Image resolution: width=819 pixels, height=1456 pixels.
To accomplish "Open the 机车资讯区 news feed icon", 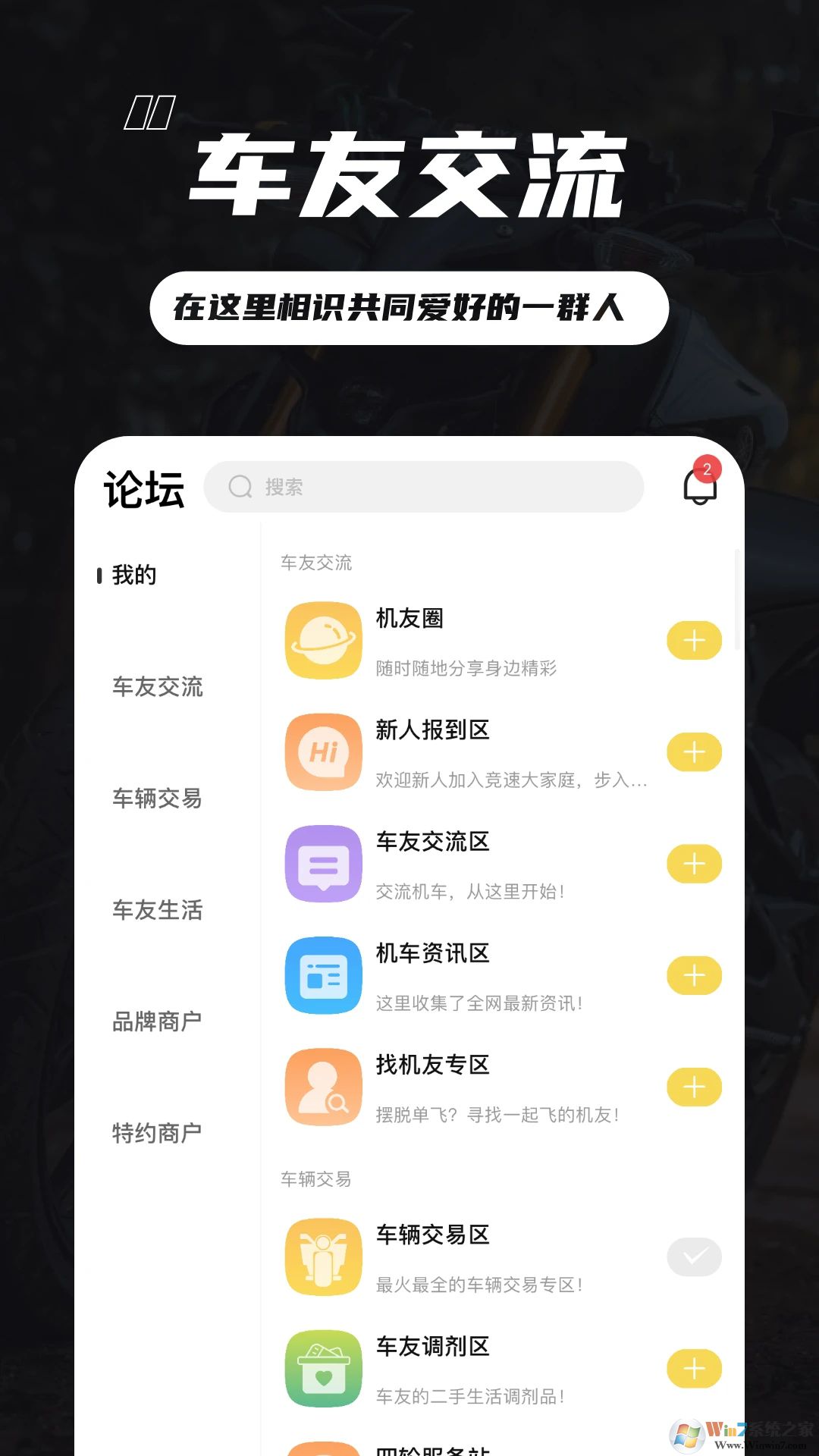I will tap(322, 974).
